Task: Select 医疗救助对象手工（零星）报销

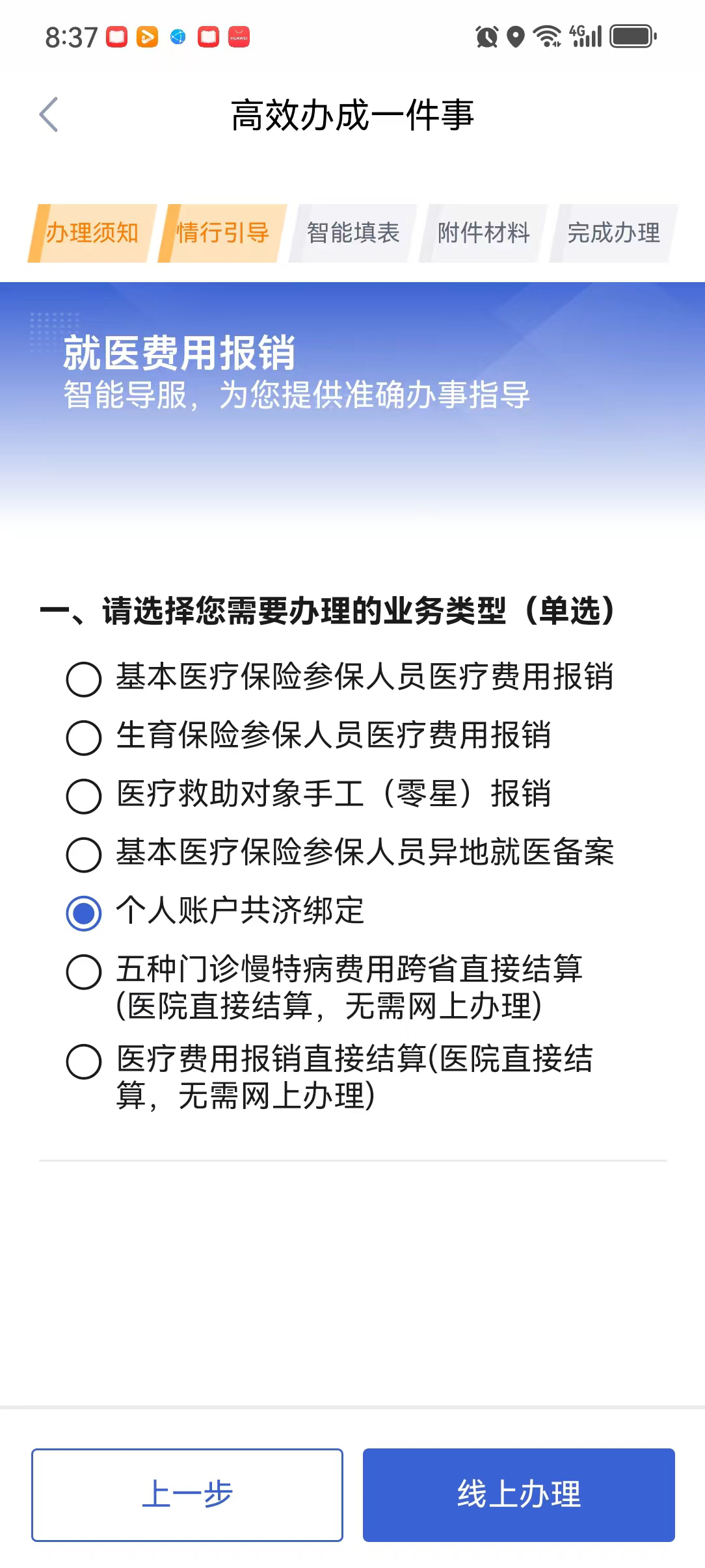Action: (x=84, y=796)
